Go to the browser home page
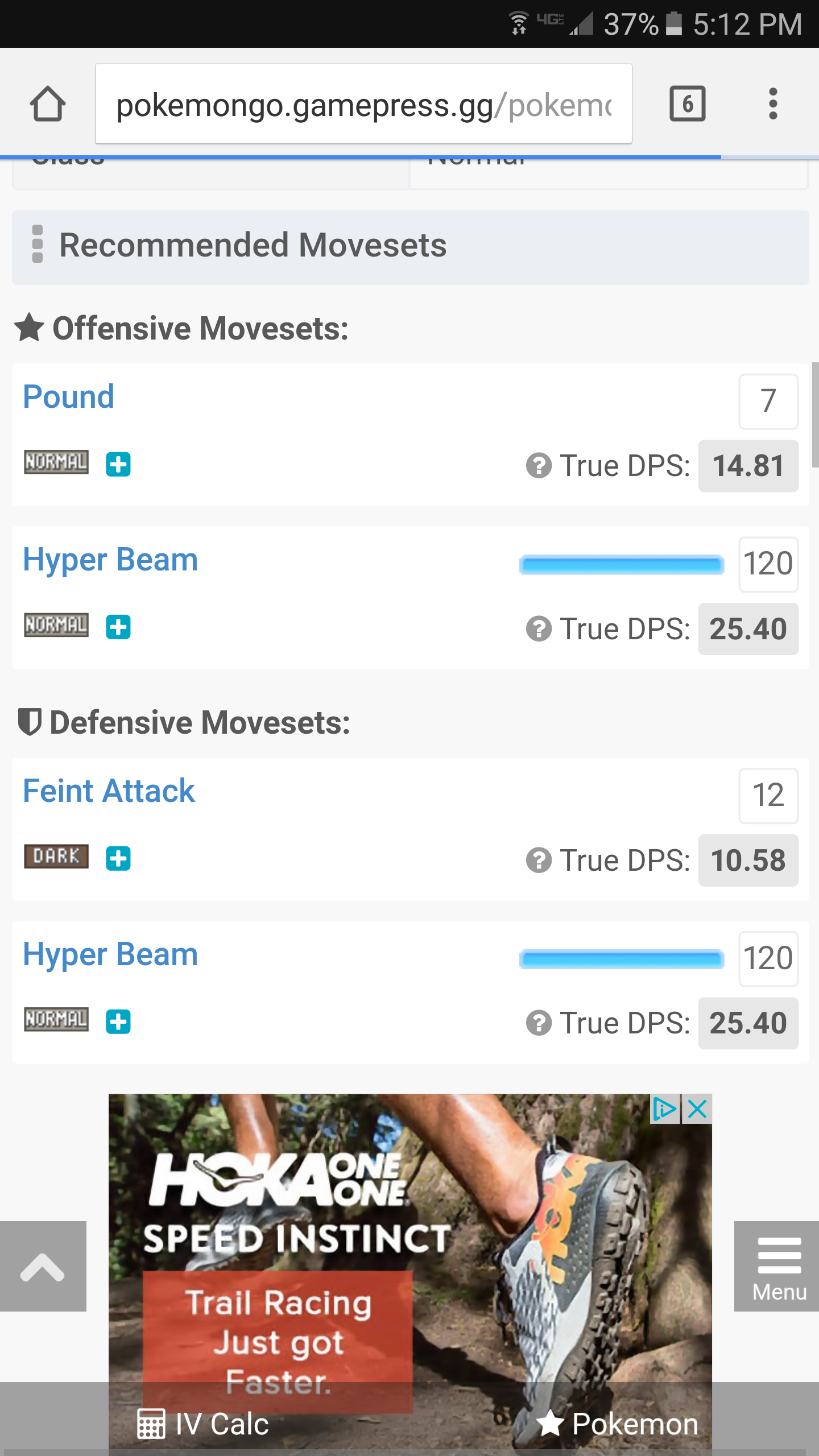Image resolution: width=819 pixels, height=1456 pixels. tap(48, 104)
